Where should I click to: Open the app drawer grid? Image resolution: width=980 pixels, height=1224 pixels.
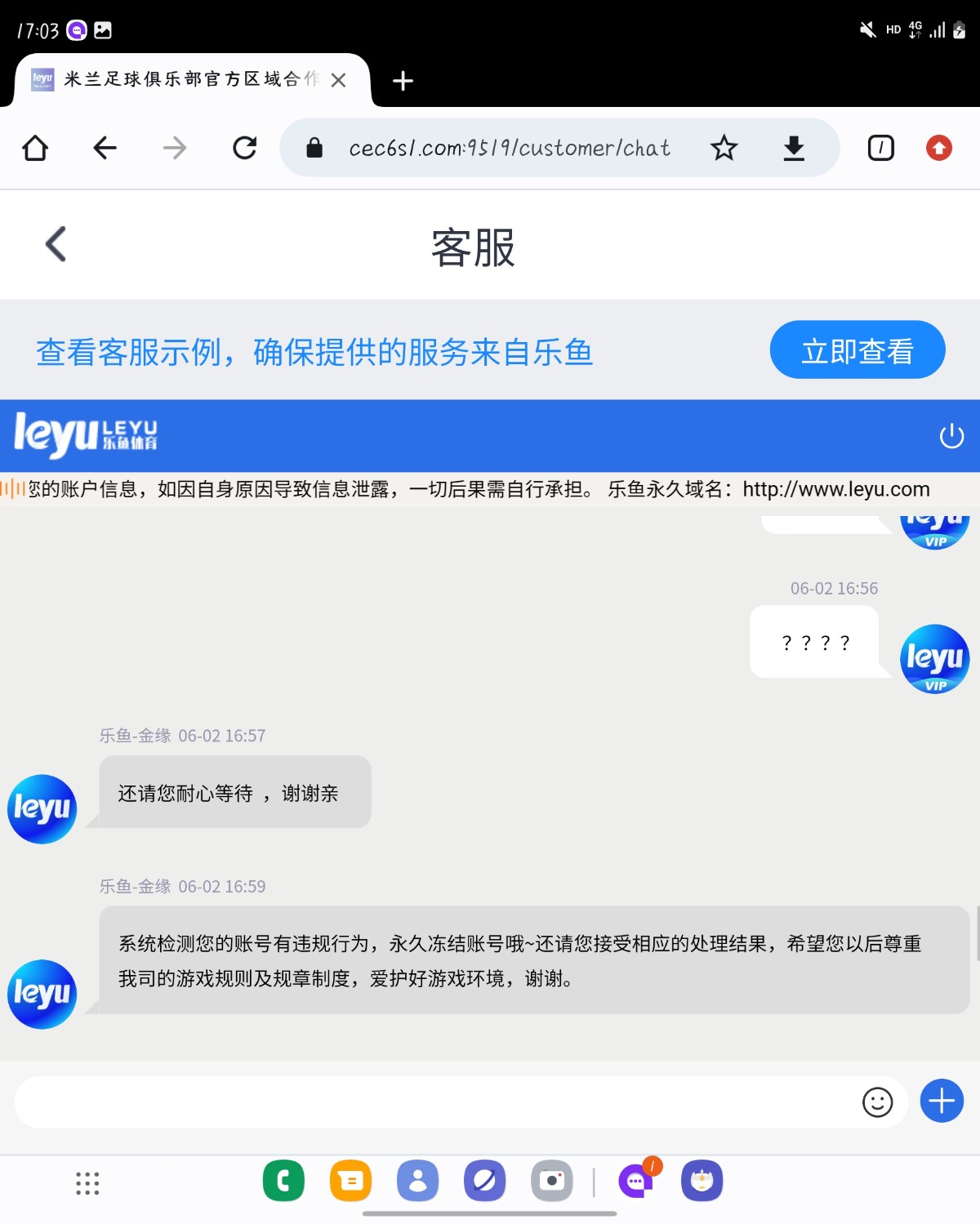(x=87, y=1183)
